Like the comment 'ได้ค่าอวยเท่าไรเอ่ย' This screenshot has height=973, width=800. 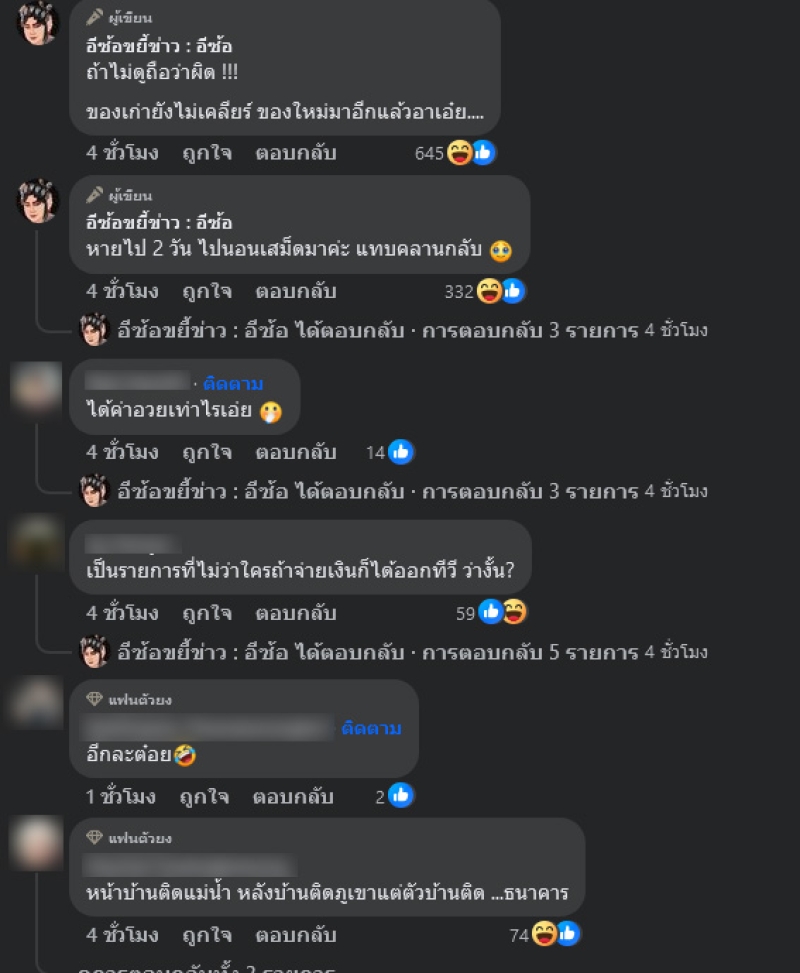(x=206, y=452)
